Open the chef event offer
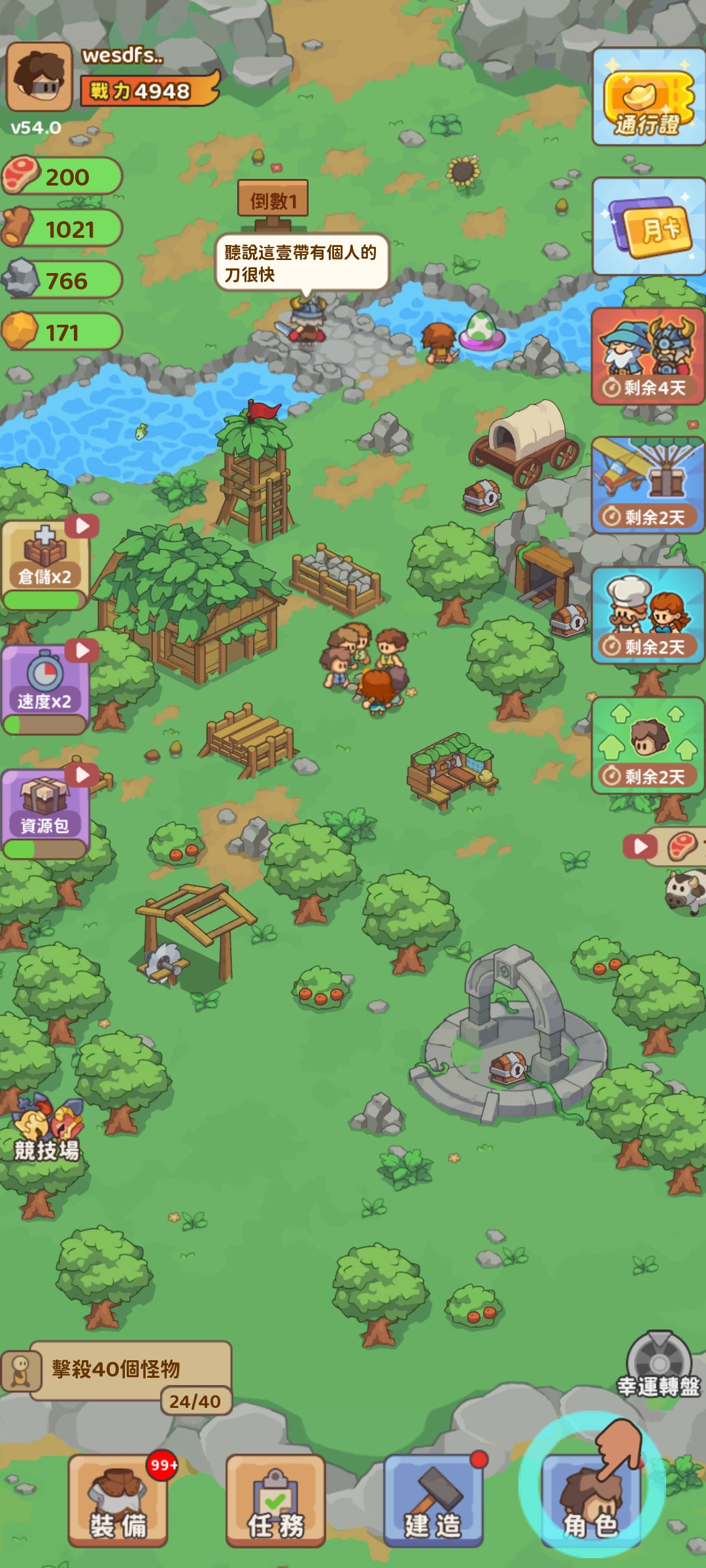This screenshot has width=706, height=1568. tap(648, 615)
